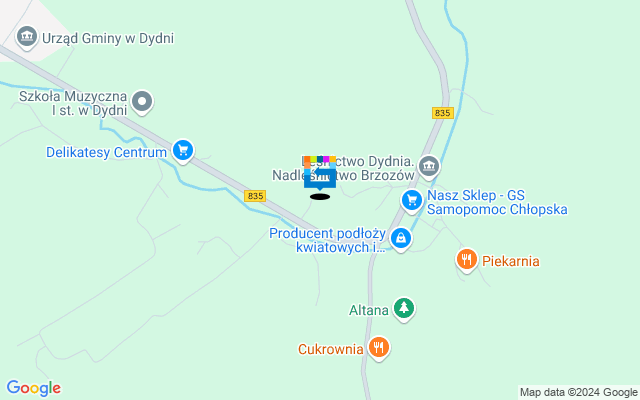
Task: View the Piekarnia restaurant marker
Action: (x=466, y=261)
